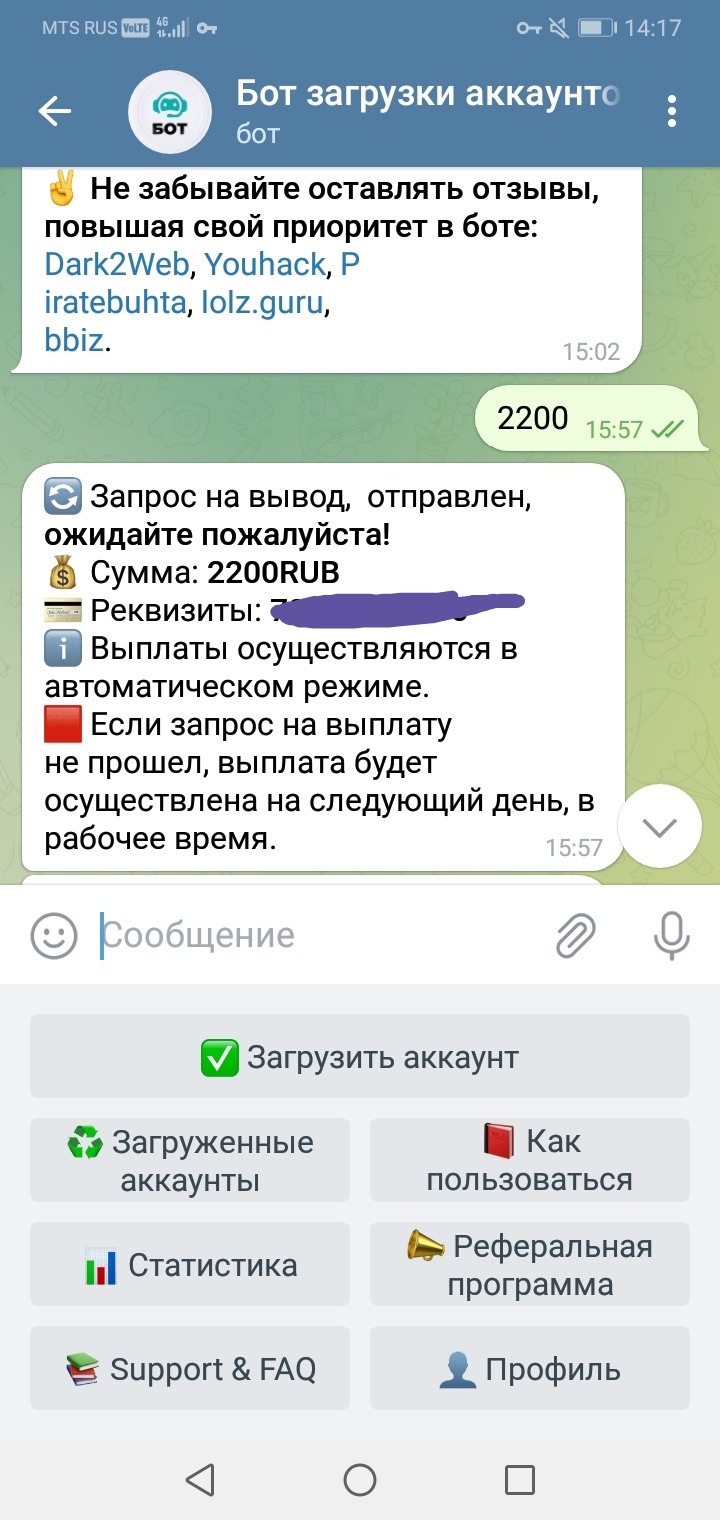Jump to latest messages with down arrow
720x1520 pixels.
click(660, 827)
